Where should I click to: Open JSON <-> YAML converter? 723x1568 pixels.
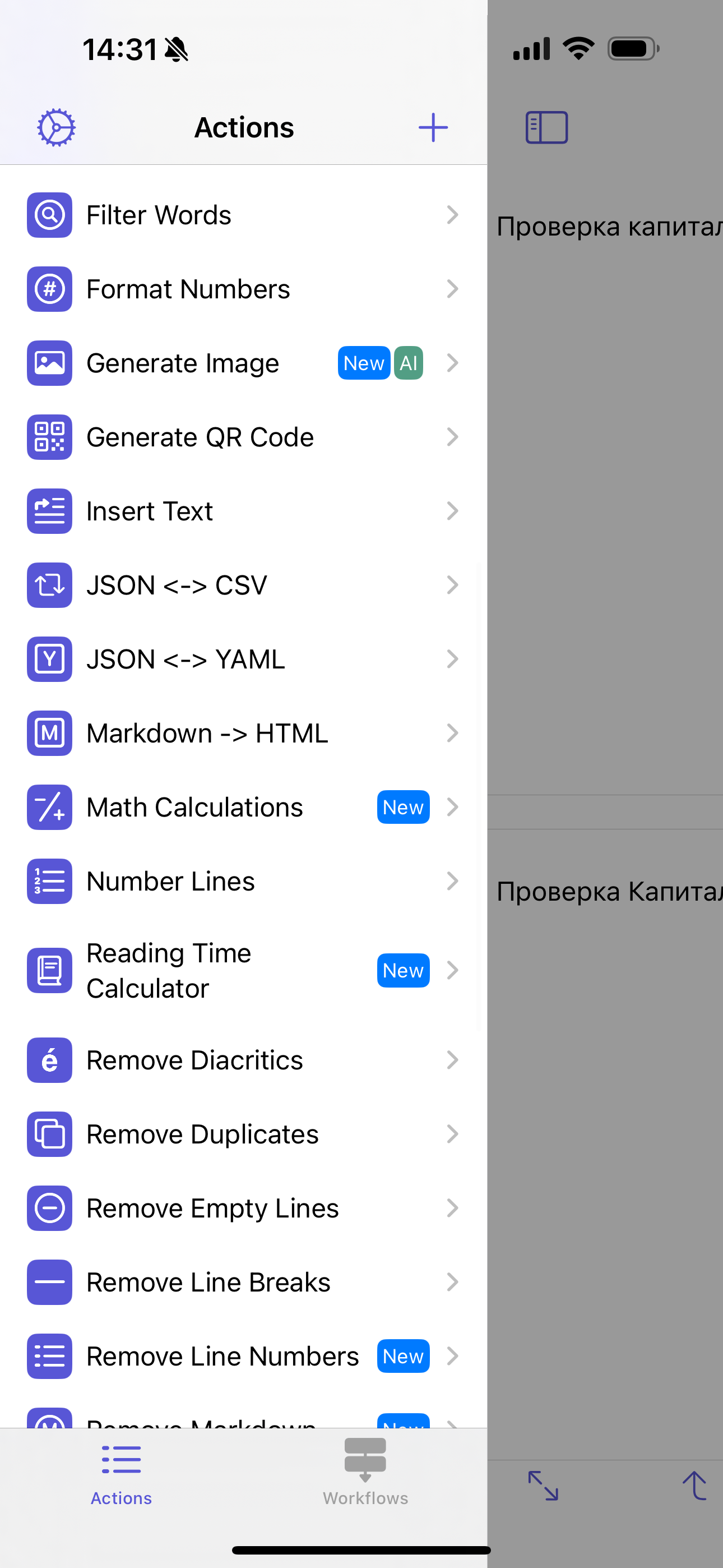(243, 659)
